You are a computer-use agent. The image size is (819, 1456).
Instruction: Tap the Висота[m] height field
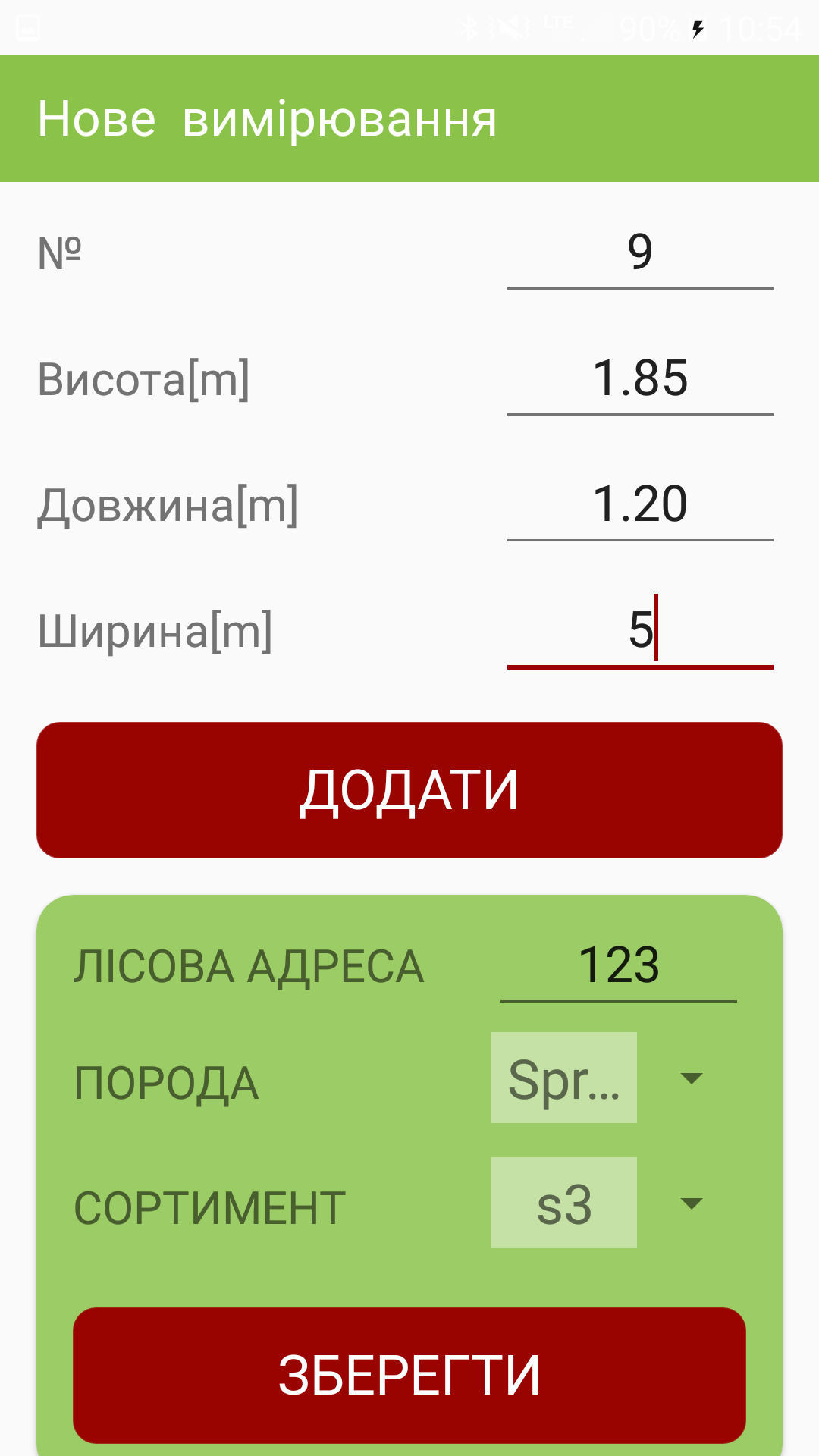click(639, 378)
